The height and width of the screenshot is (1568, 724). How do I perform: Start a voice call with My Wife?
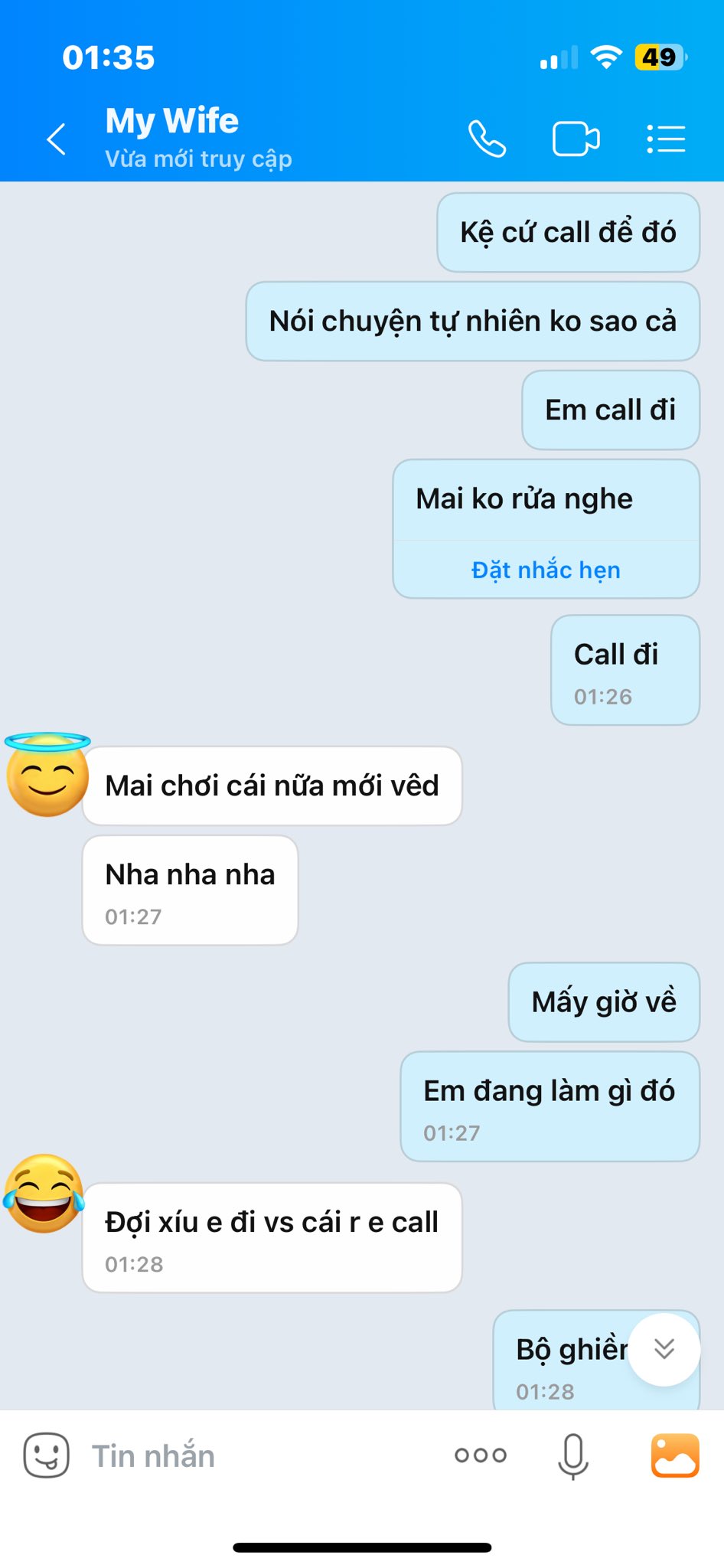(x=487, y=139)
